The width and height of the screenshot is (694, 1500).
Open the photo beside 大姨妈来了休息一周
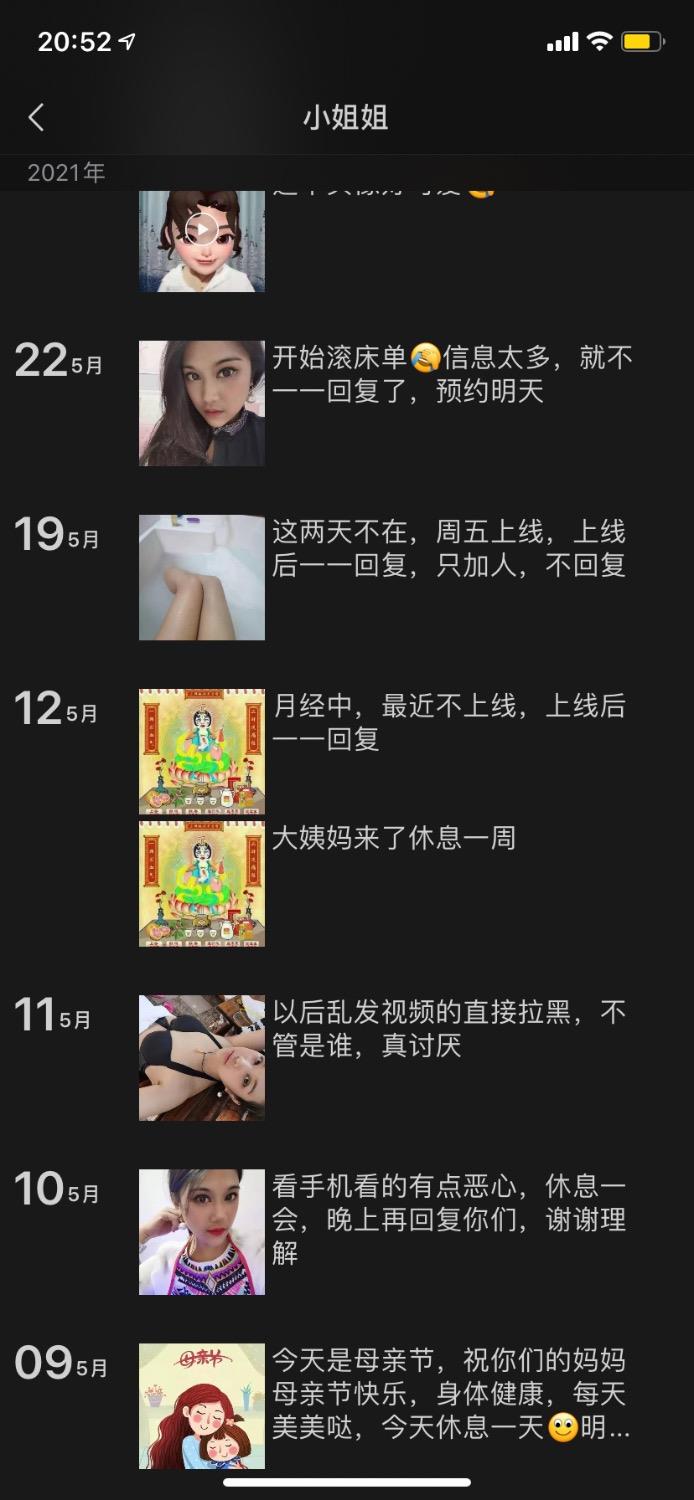202,883
